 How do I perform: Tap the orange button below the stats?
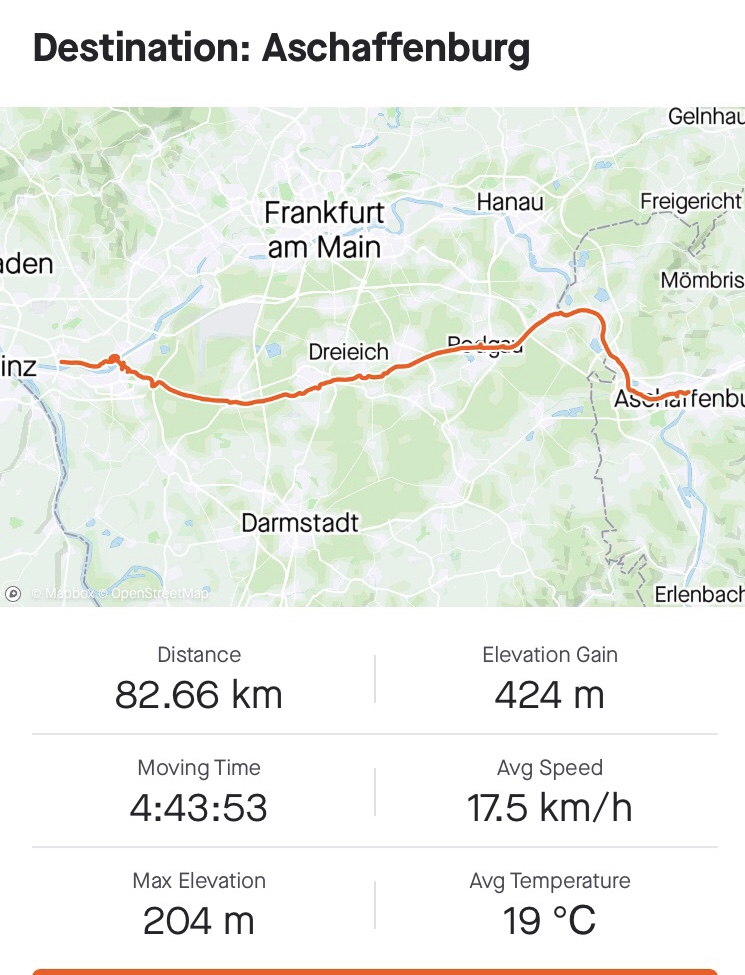click(374, 970)
